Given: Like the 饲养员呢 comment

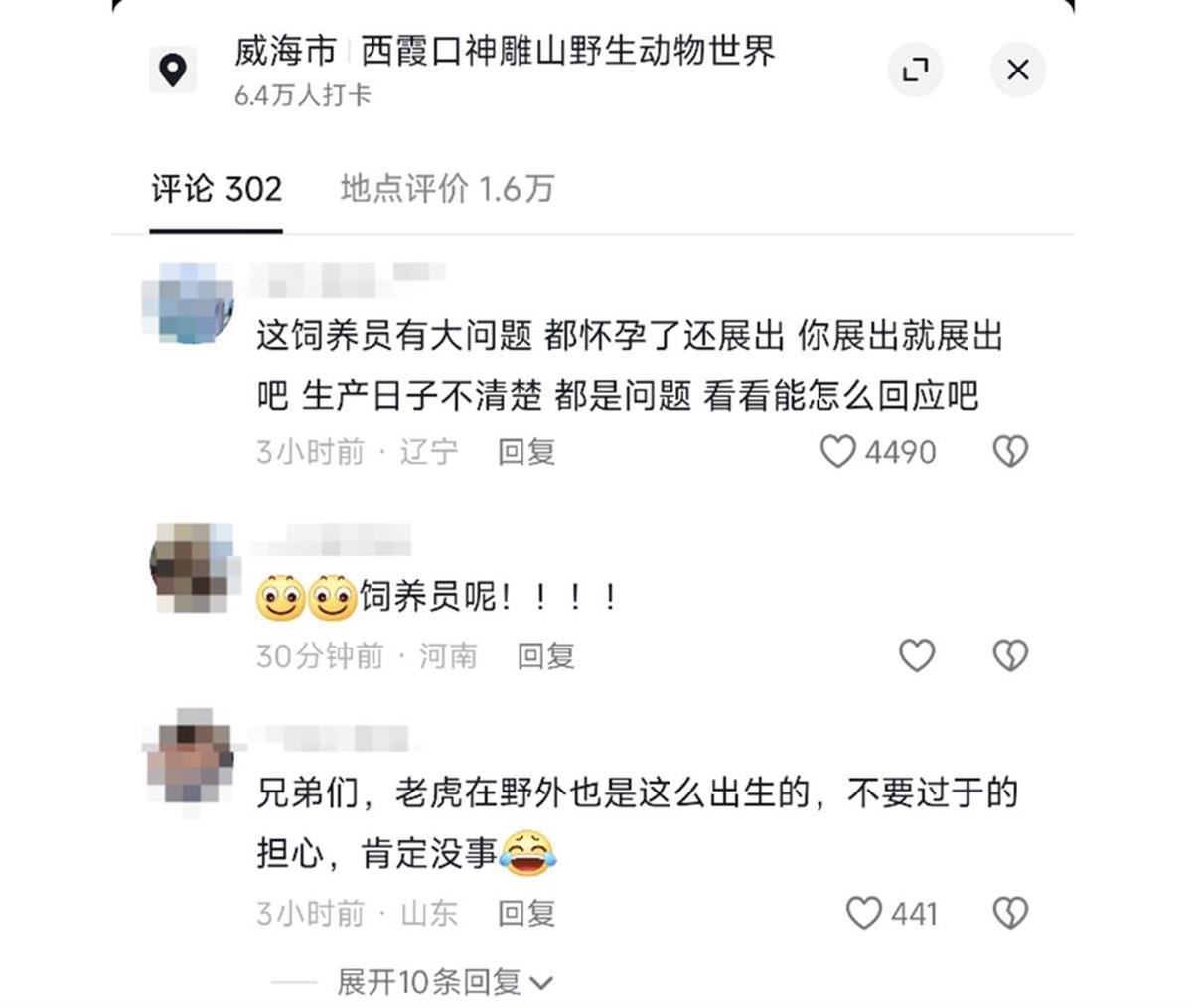Looking at the screenshot, I should tap(916, 655).
